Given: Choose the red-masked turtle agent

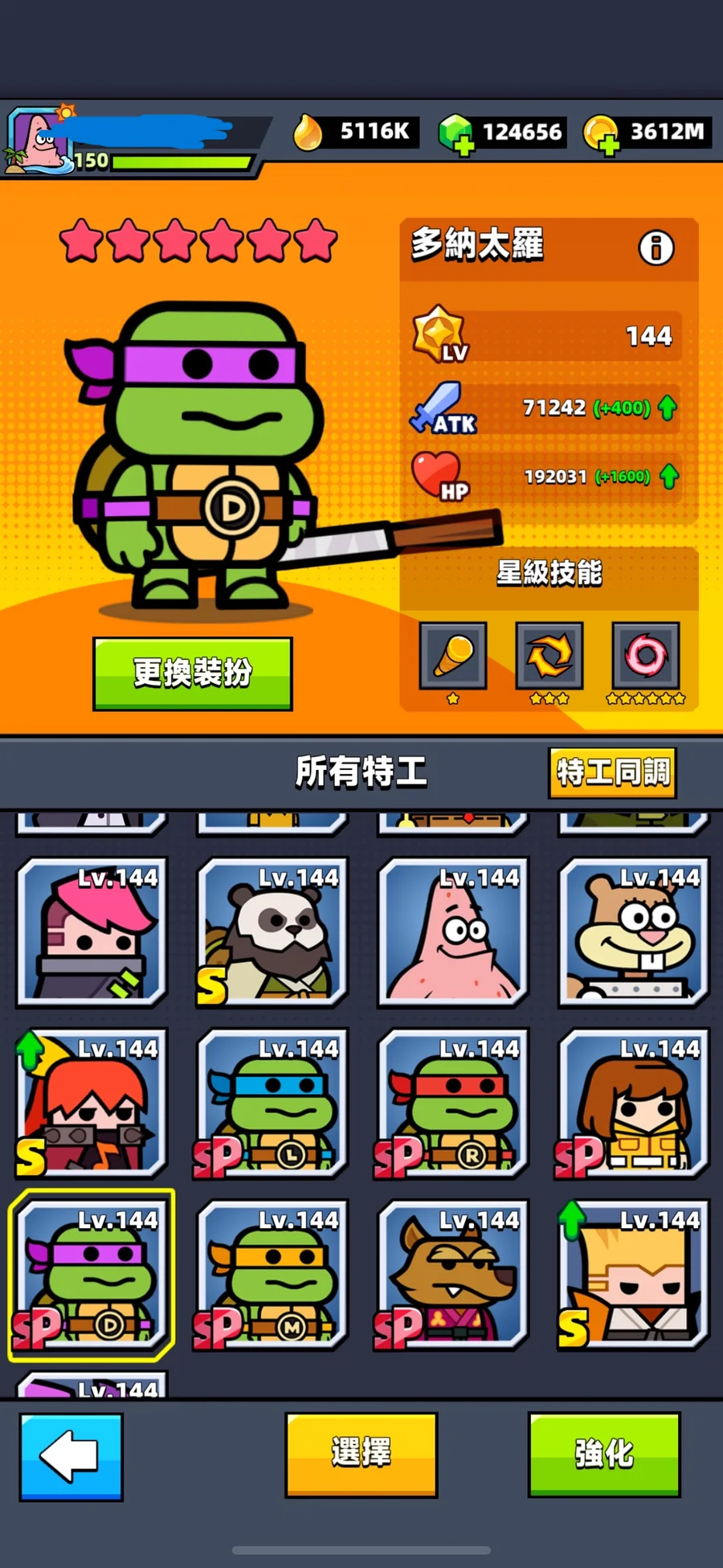Looking at the screenshot, I should [x=453, y=1103].
